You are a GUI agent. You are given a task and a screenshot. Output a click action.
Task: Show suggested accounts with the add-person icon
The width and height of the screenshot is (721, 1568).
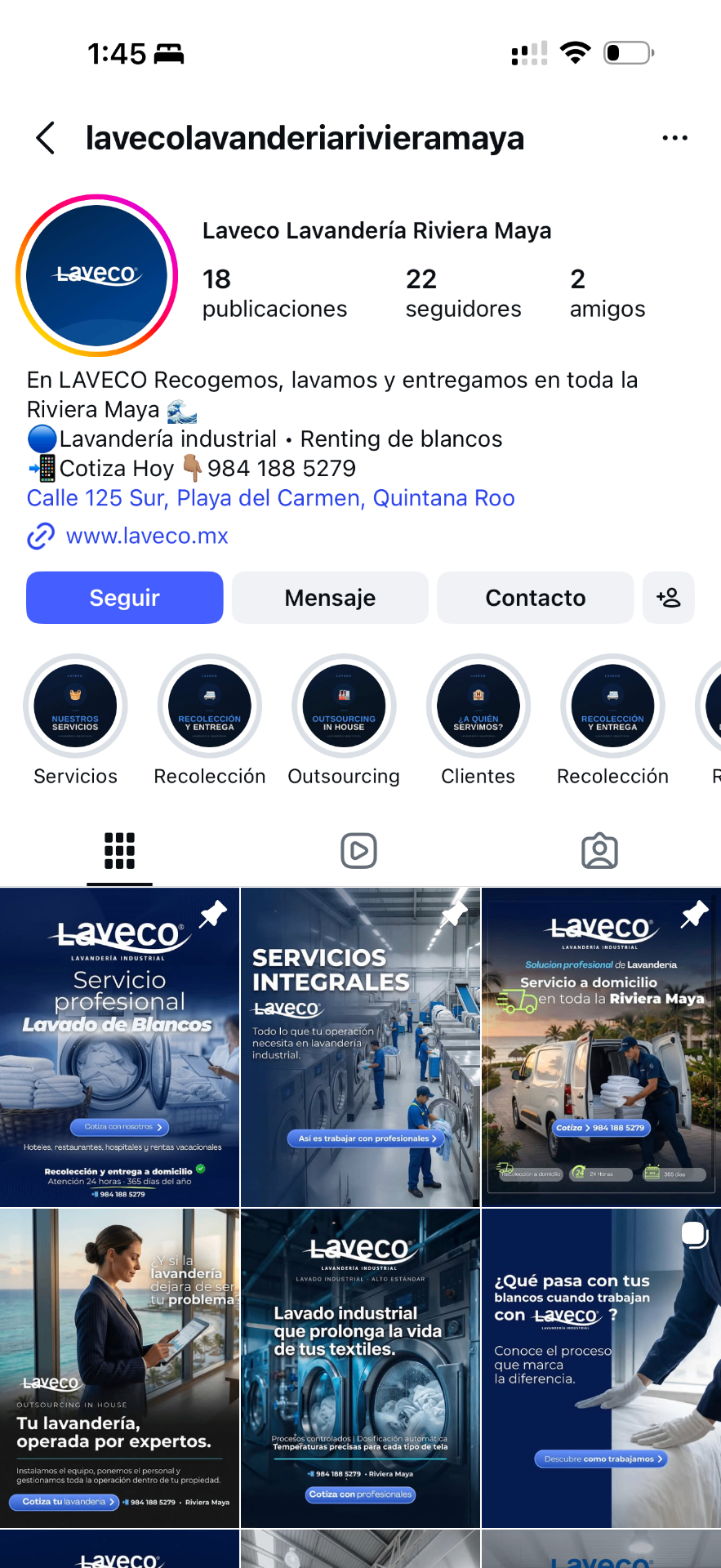(x=668, y=598)
